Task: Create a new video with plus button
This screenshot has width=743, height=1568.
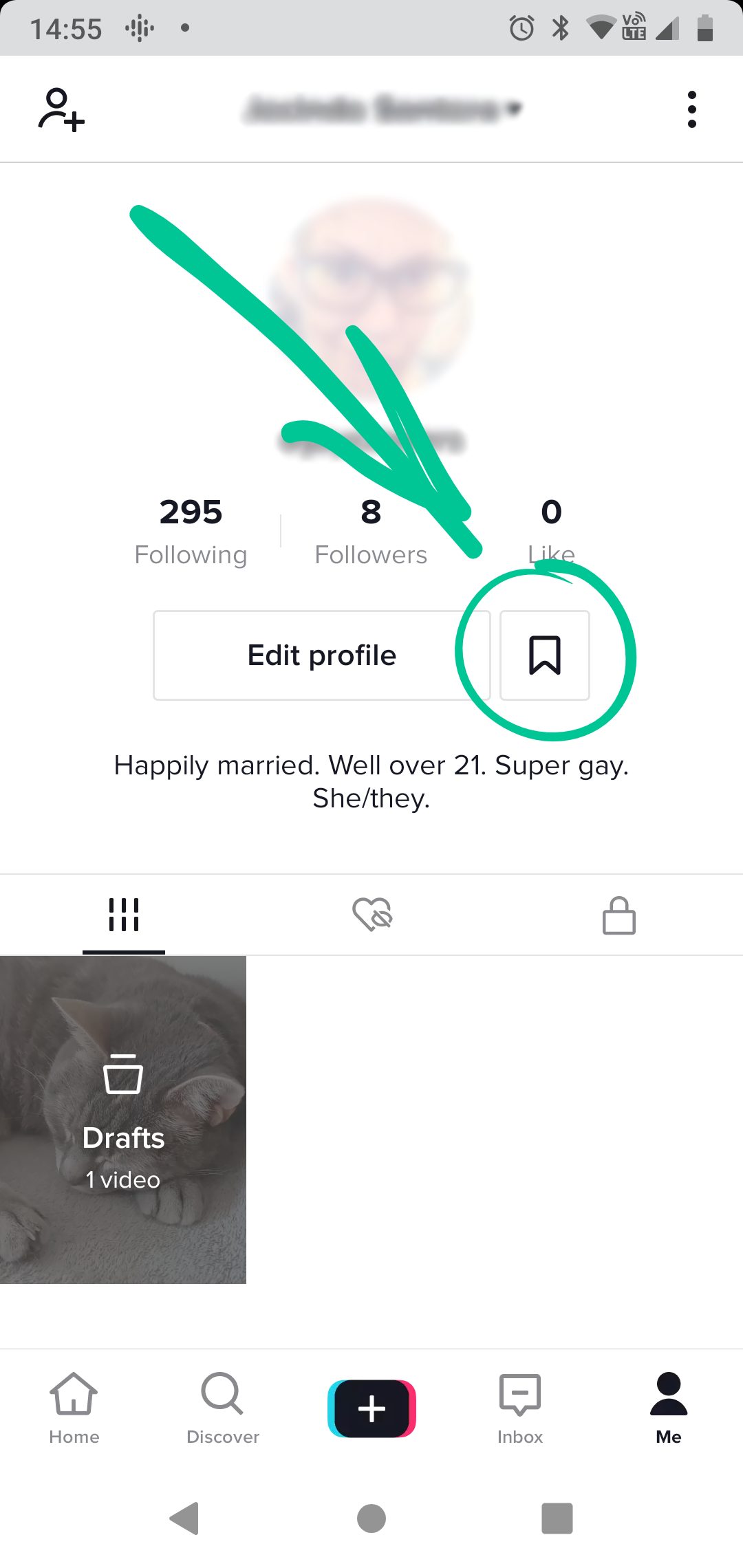Action: click(x=371, y=1408)
